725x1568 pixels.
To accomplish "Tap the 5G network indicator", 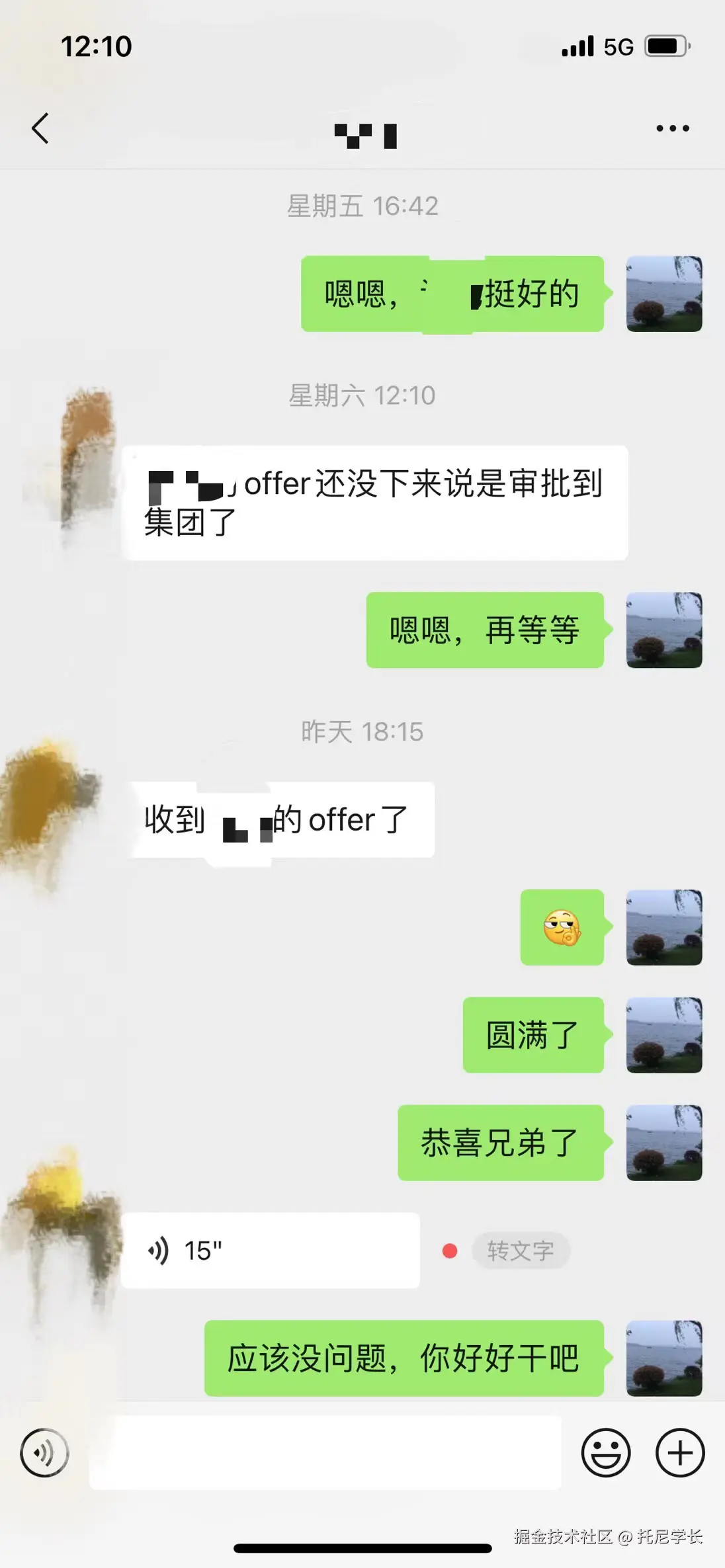I will [617, 46].
